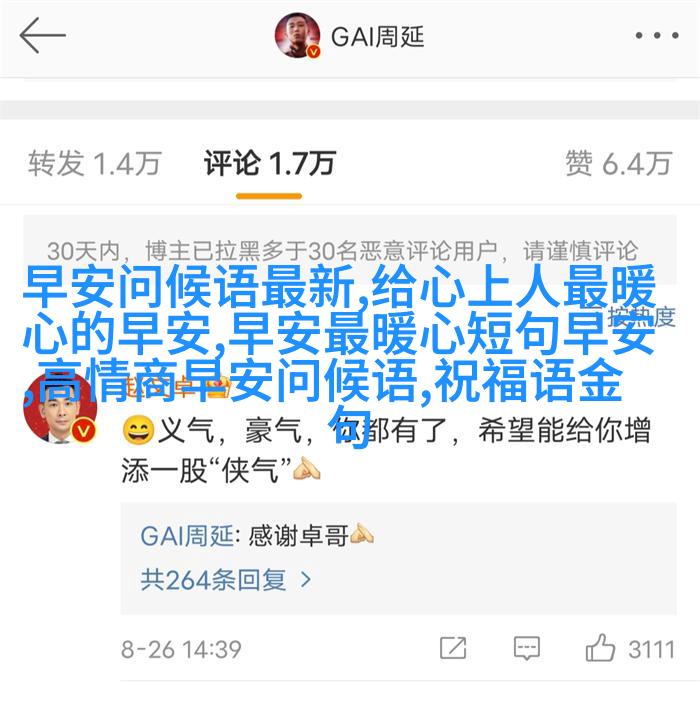Expand 共264条回复 replies
This screenshot has width=700, height=702.
coord(226,578)
